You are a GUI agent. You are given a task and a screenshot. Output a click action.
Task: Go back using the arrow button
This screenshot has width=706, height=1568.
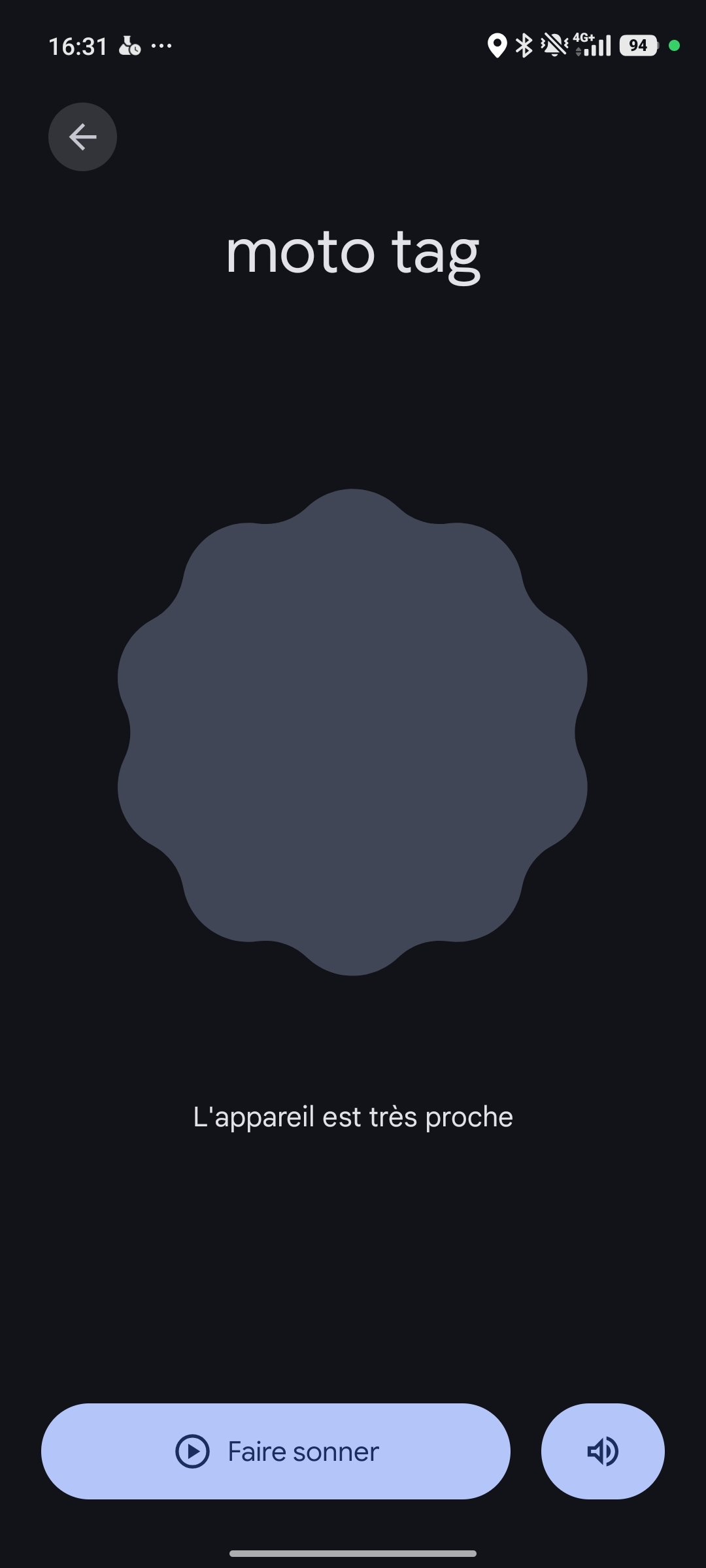[x=82, y=137]
